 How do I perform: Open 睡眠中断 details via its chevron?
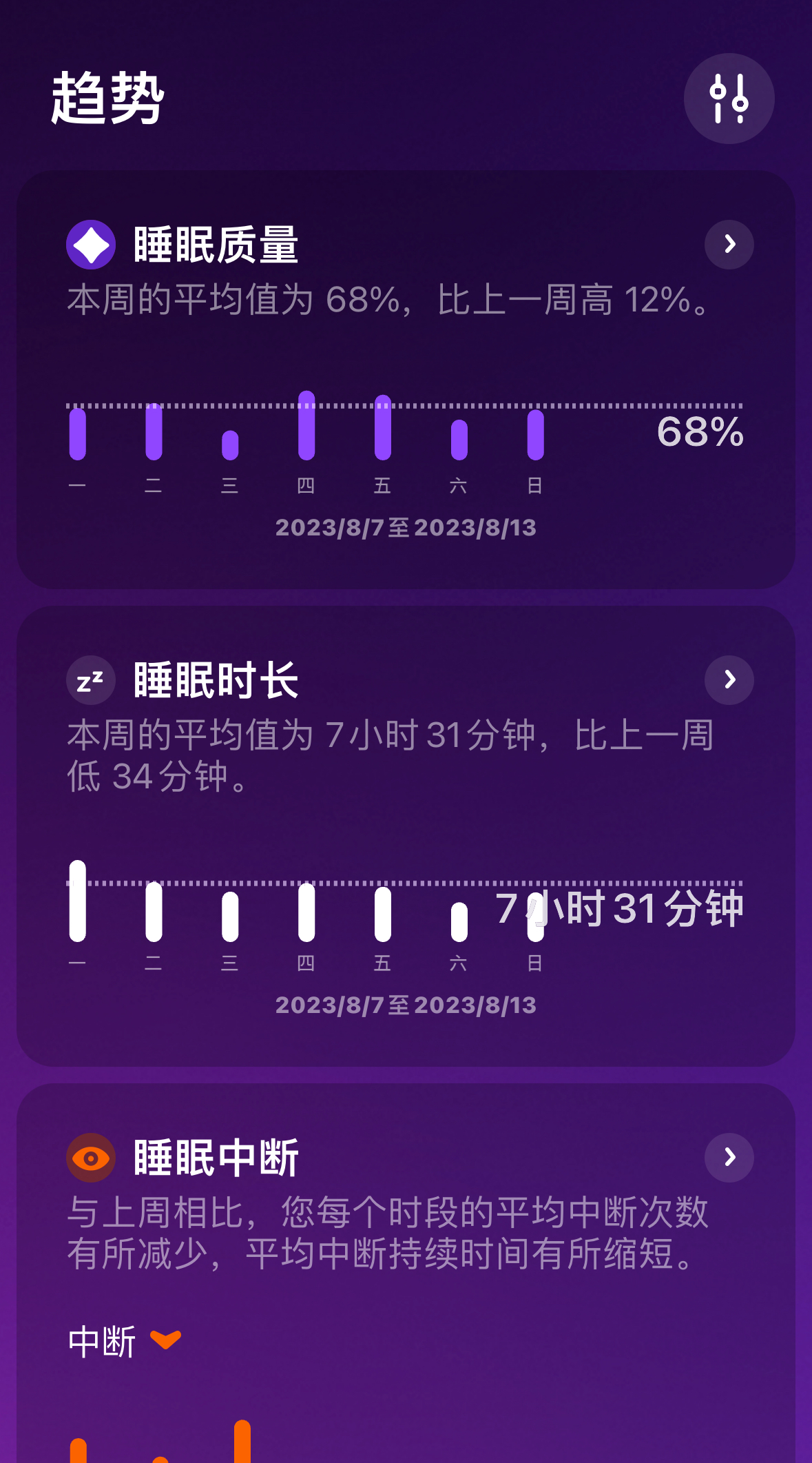(x=729, y=1157)
